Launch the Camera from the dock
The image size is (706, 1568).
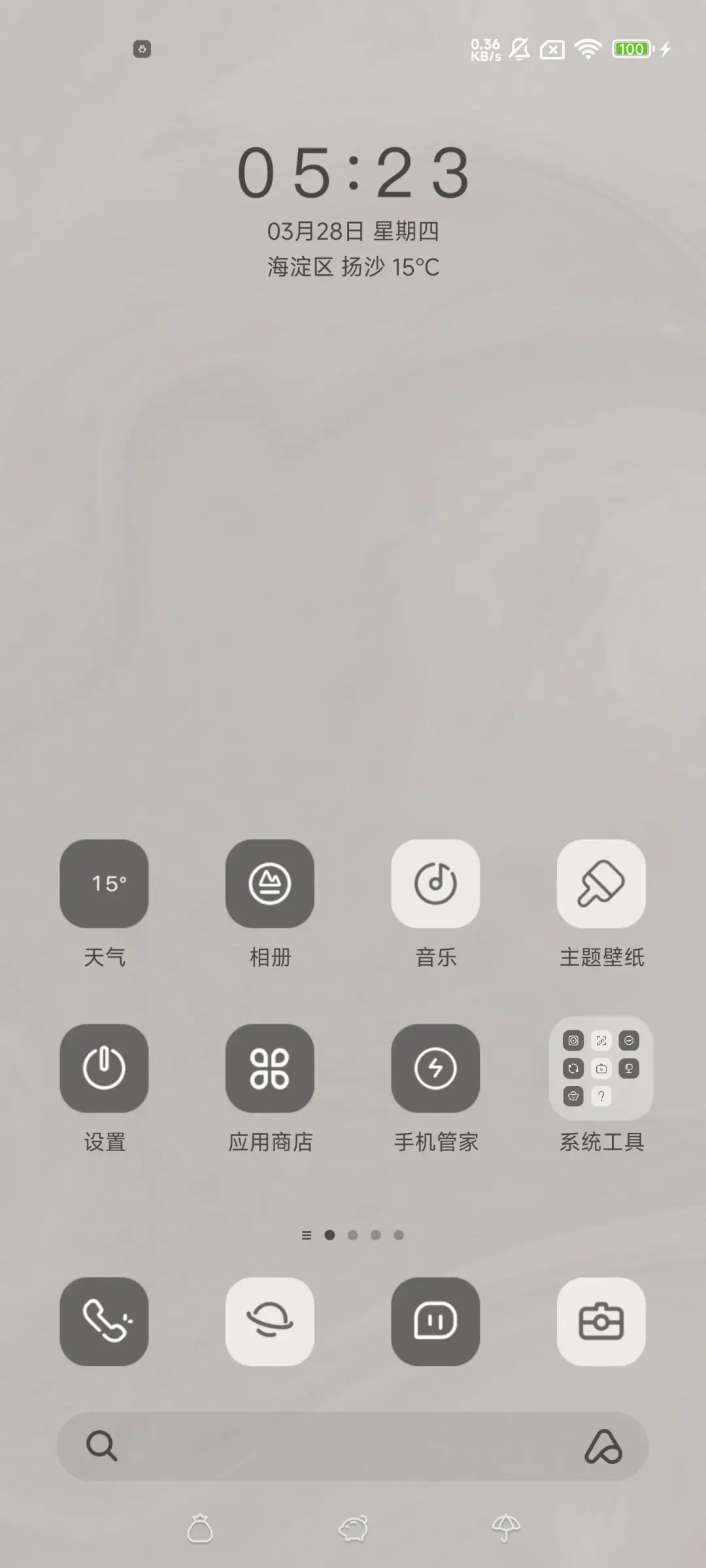tap(601, 1321)
